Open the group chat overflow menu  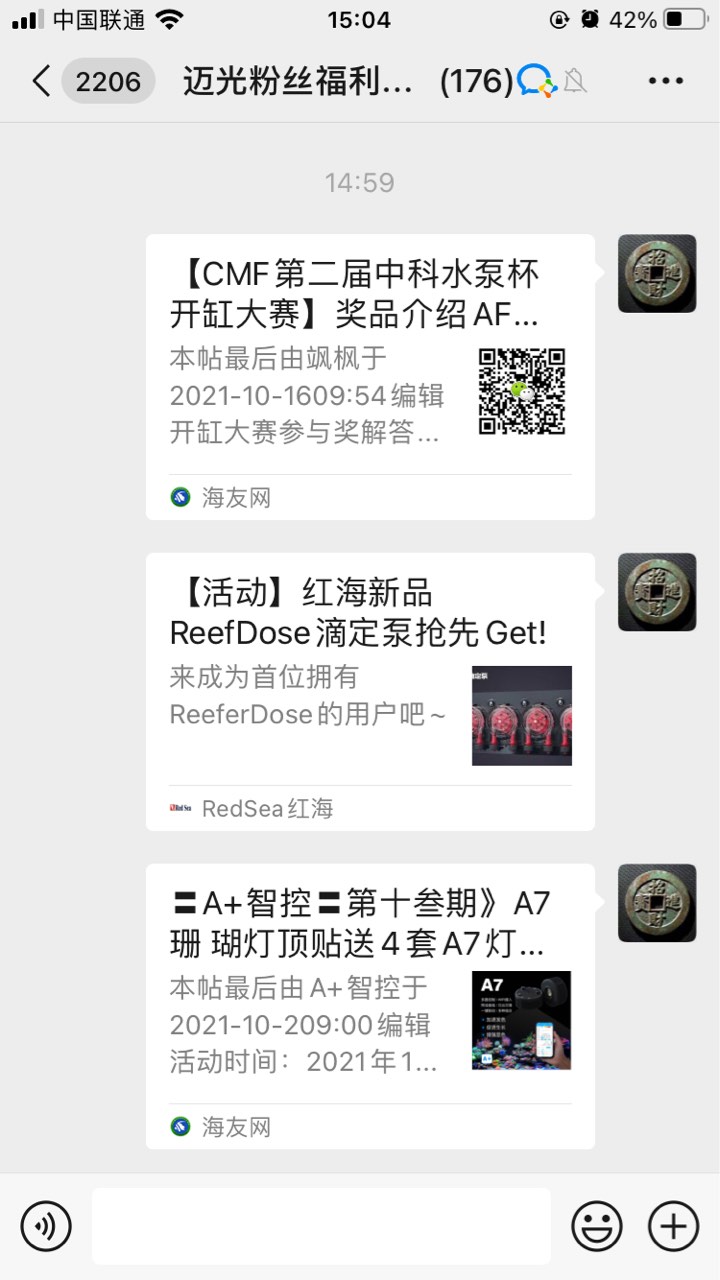(665, 81)
